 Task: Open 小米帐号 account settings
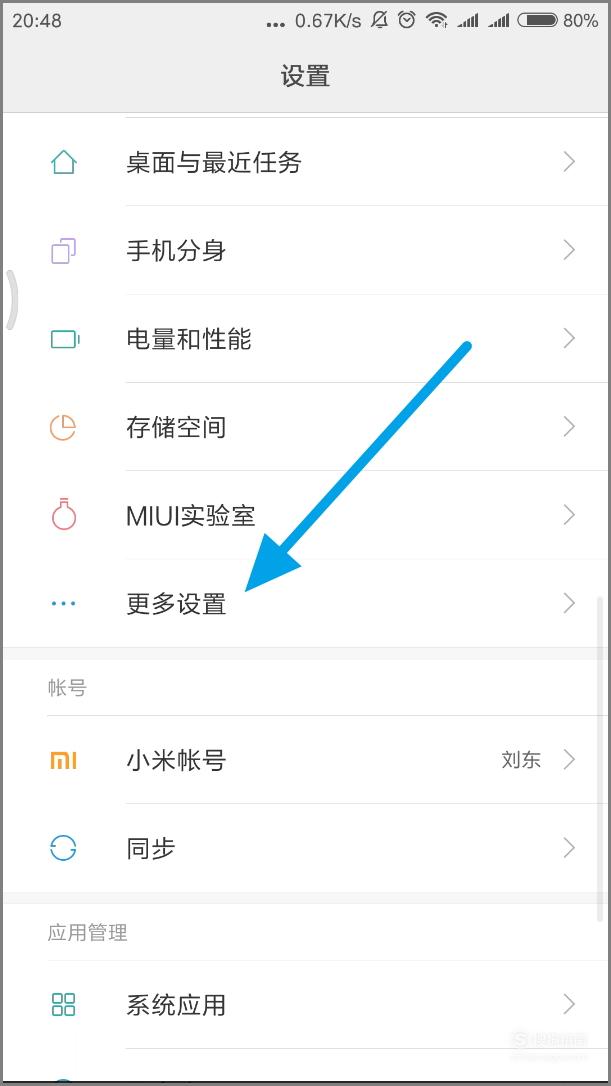coord(306,760)
